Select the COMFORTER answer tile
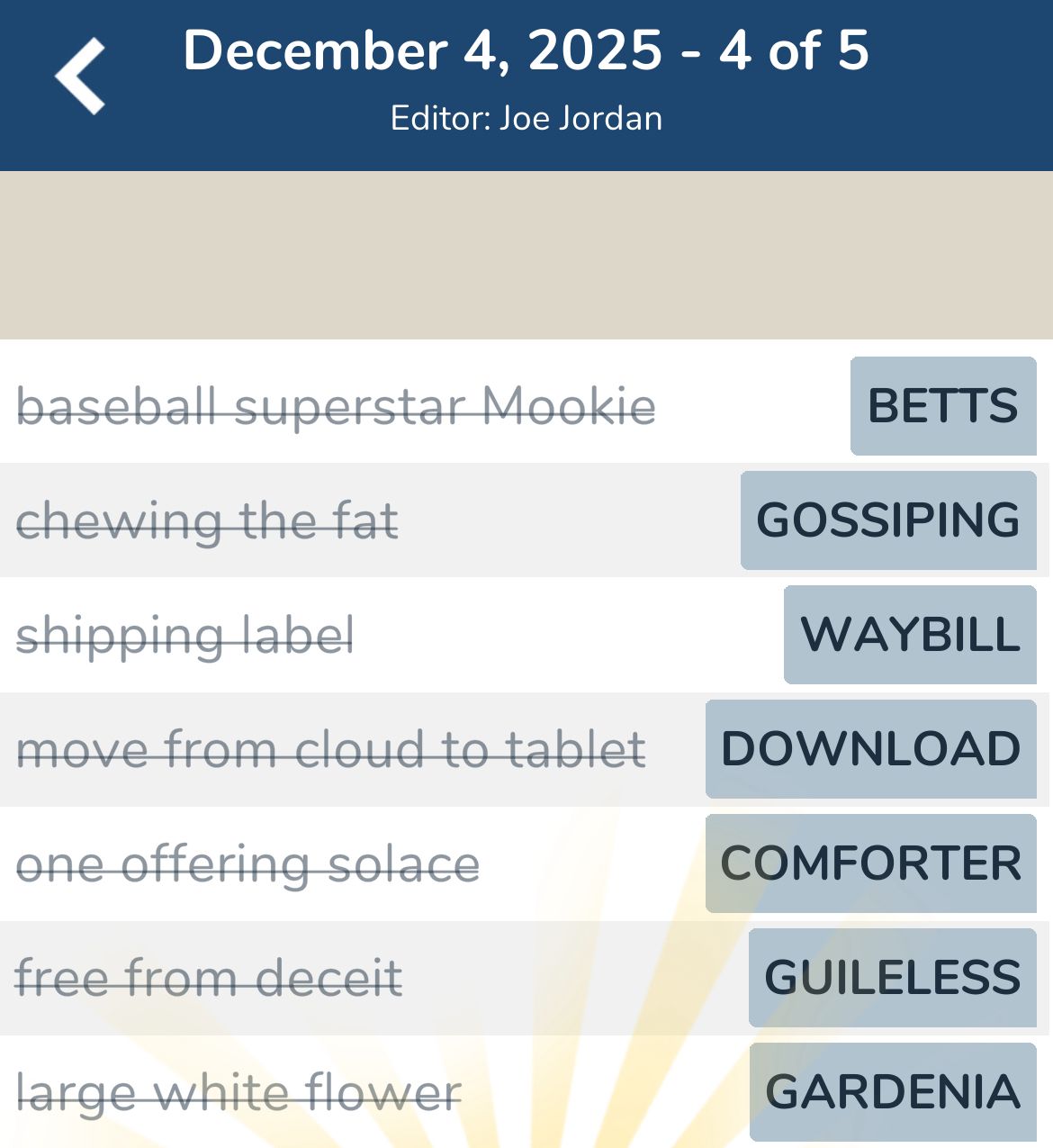1053x1148 pixels. pyautogui.click(x=870, y=863)
